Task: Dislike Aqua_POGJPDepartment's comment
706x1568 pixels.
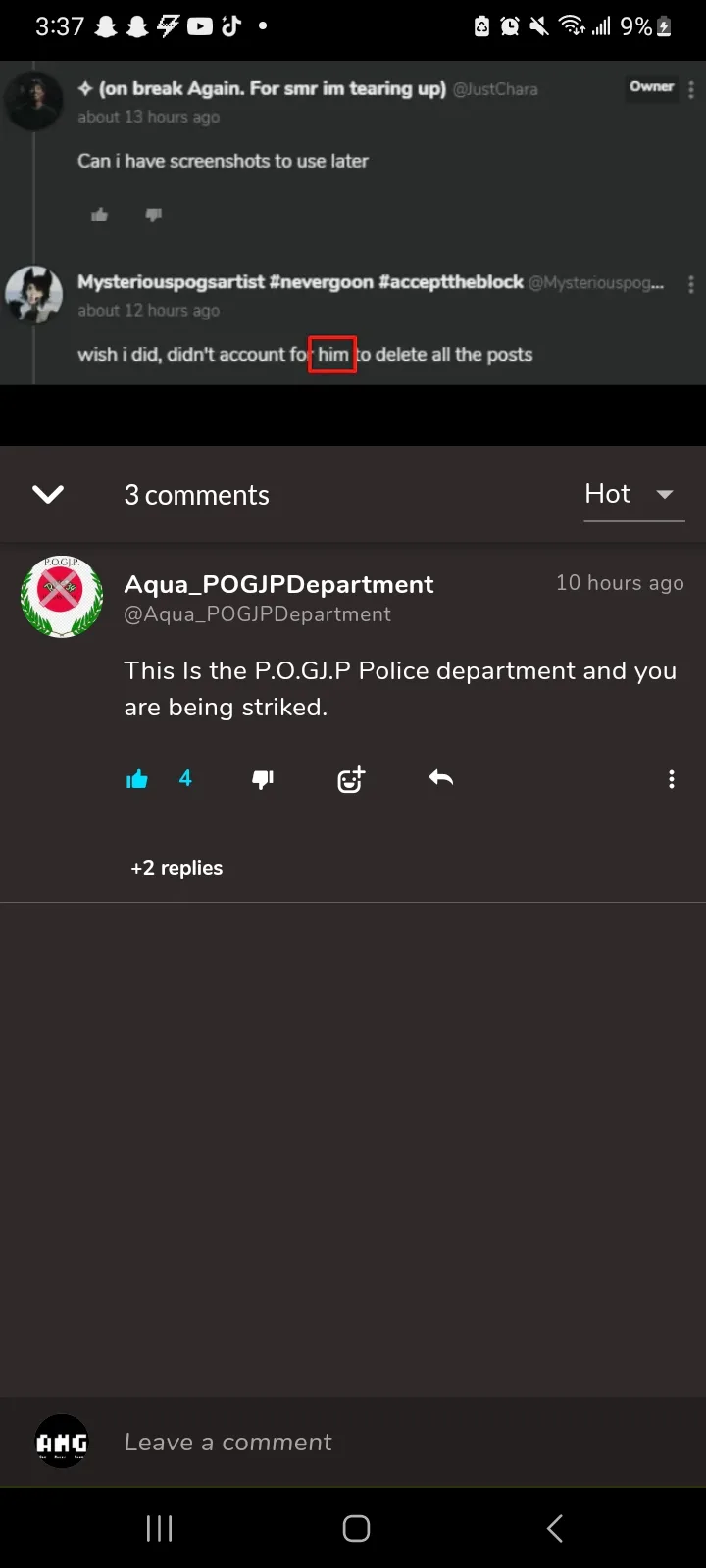Action: [x=263, y=779]
